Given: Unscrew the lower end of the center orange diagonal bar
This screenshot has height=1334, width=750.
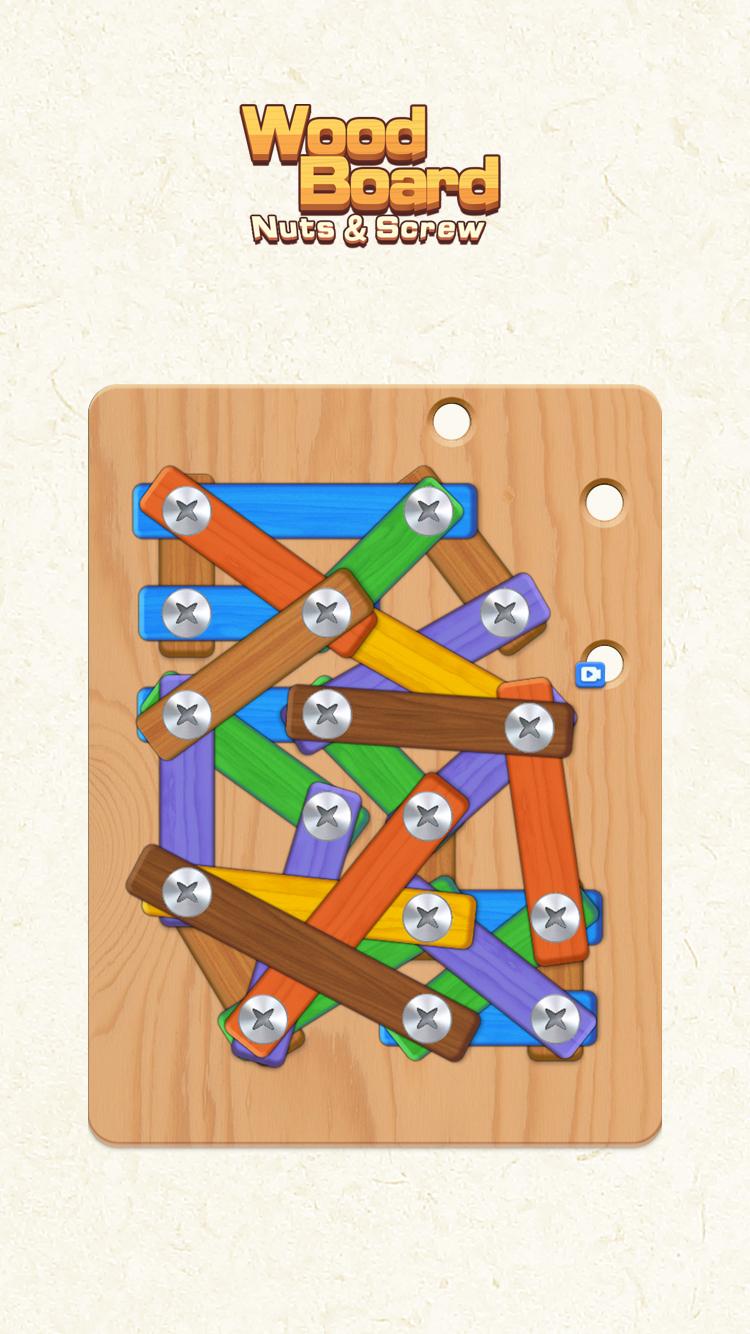Looking at the screenshot, I should tap(263, 1019).
